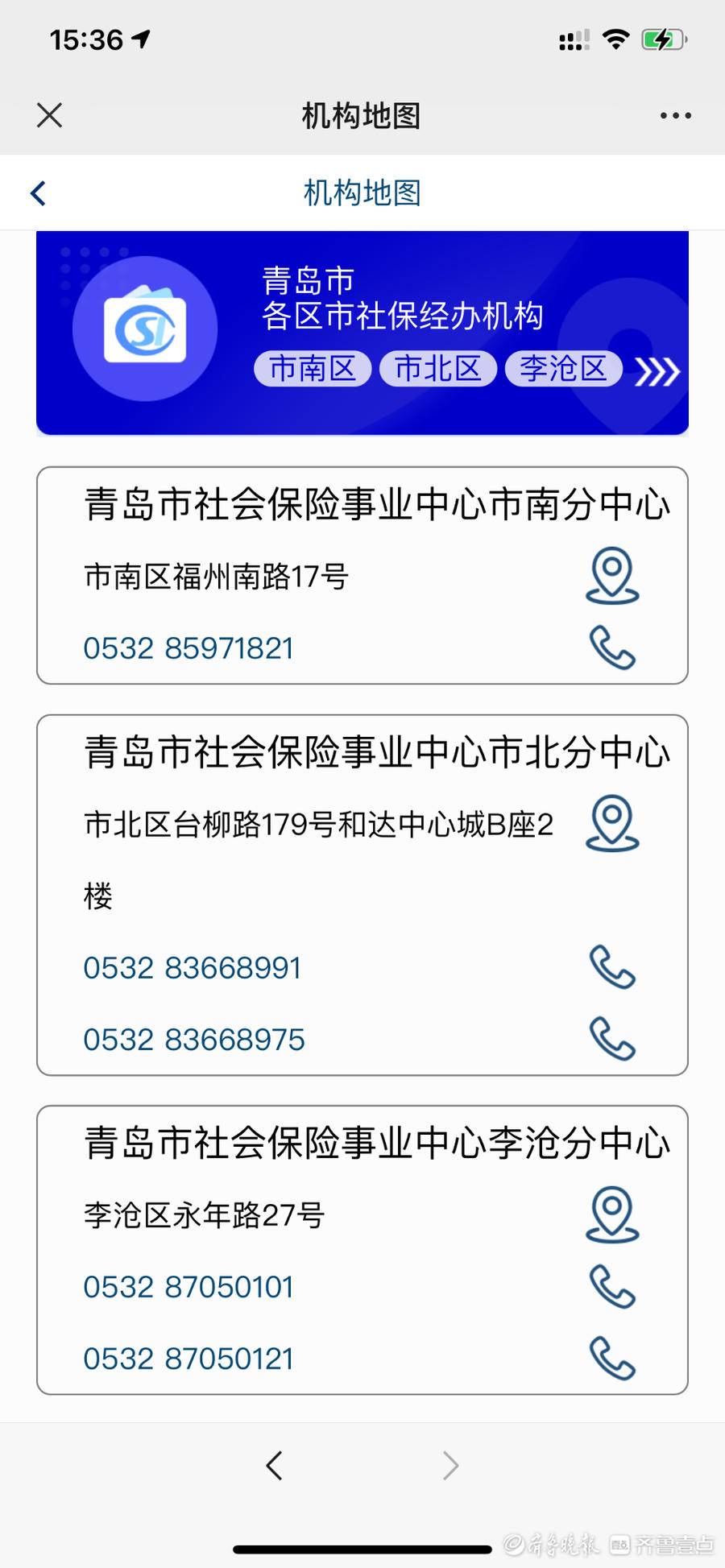This screenshot has height=1568, width=725.
Task: Dial 0532 87050121 via phone icon
Action: [612, 1358]
